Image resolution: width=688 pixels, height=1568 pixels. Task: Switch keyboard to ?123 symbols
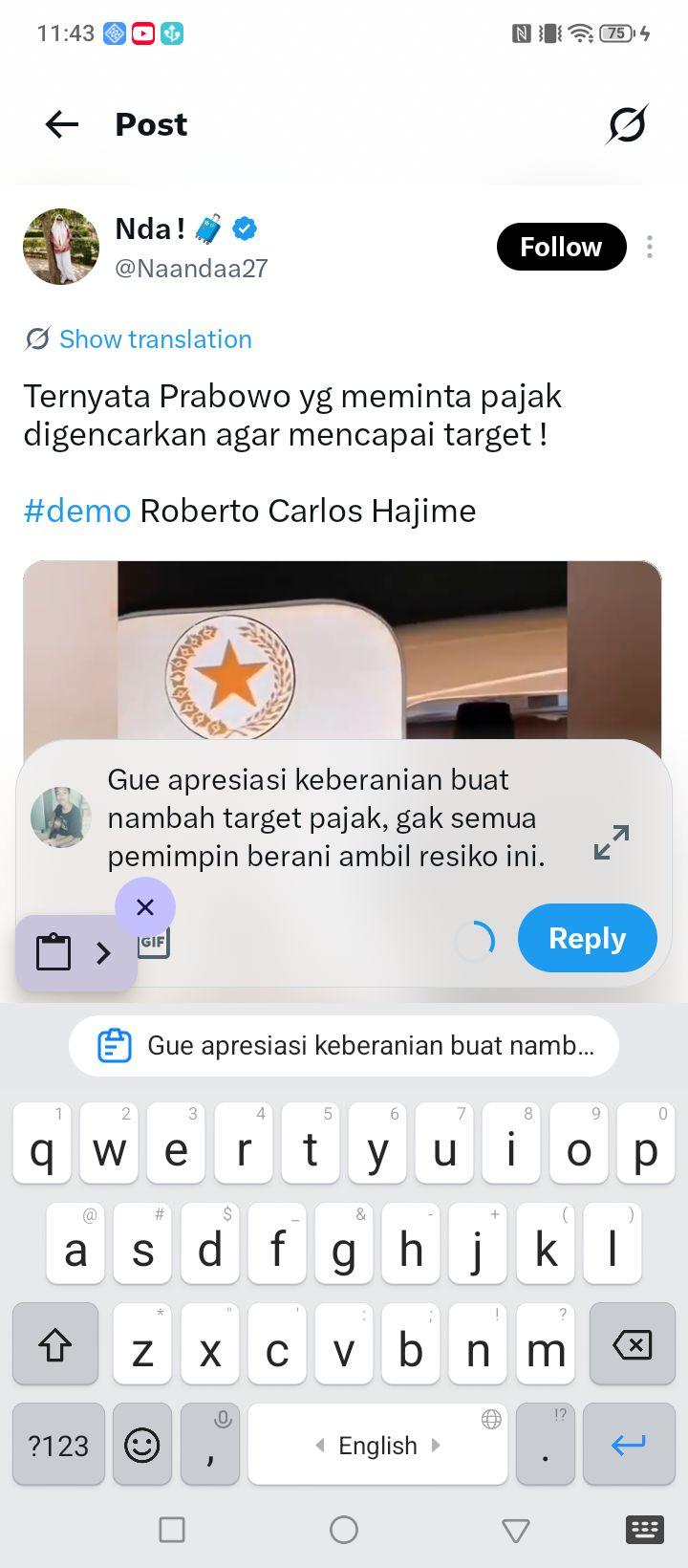point(58,1445)
